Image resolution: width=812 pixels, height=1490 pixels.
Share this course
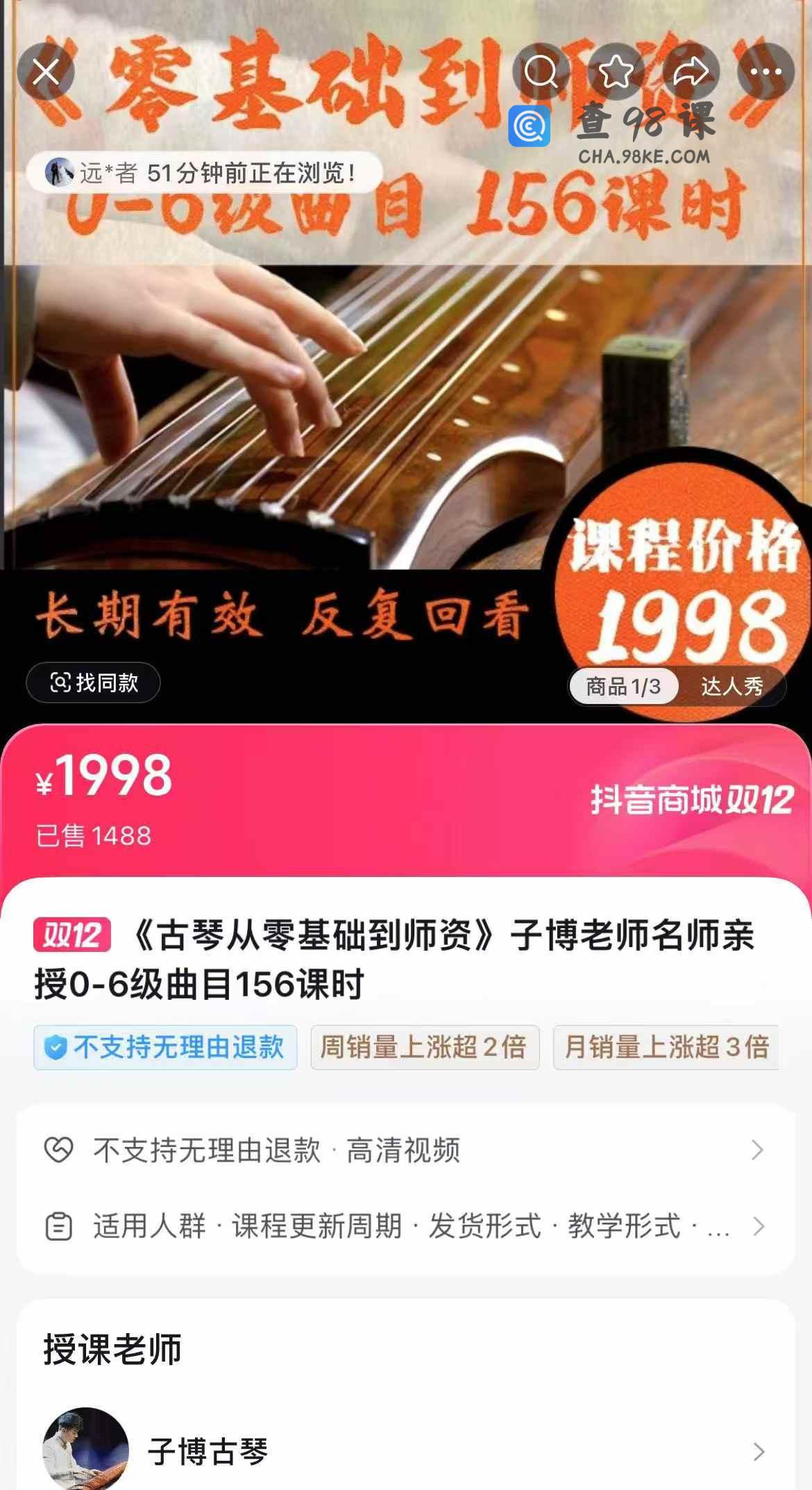(691, 72)
